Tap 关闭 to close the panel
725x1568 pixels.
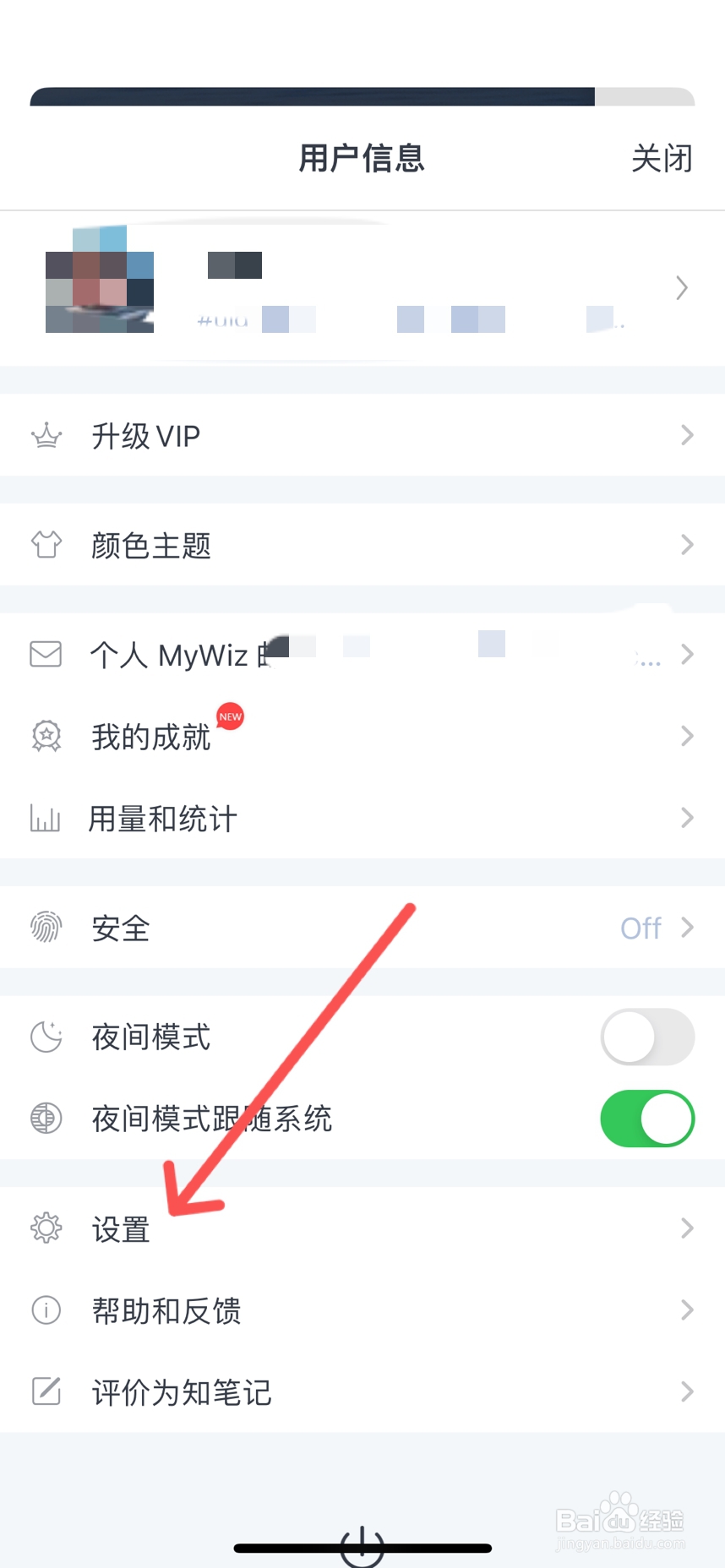tap(662, 159)
